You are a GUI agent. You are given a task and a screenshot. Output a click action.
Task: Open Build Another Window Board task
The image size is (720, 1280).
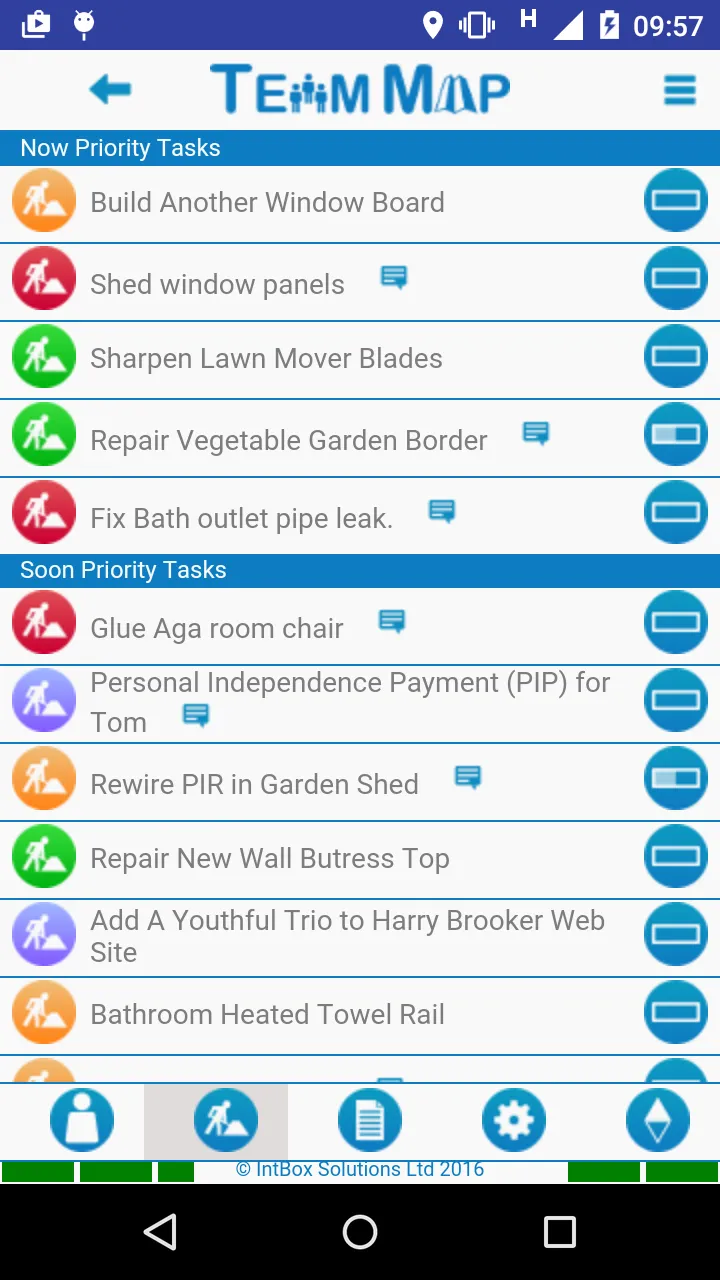coord(267,202)
